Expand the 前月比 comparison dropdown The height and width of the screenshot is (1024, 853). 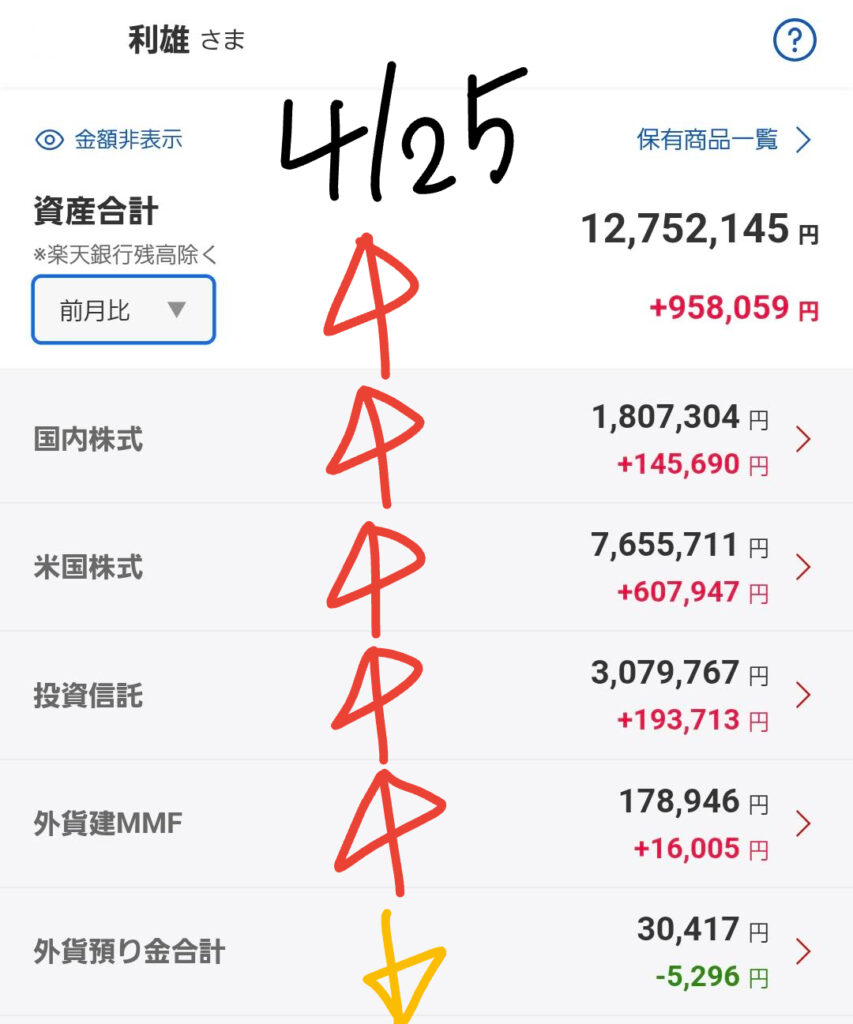point(123,310)
